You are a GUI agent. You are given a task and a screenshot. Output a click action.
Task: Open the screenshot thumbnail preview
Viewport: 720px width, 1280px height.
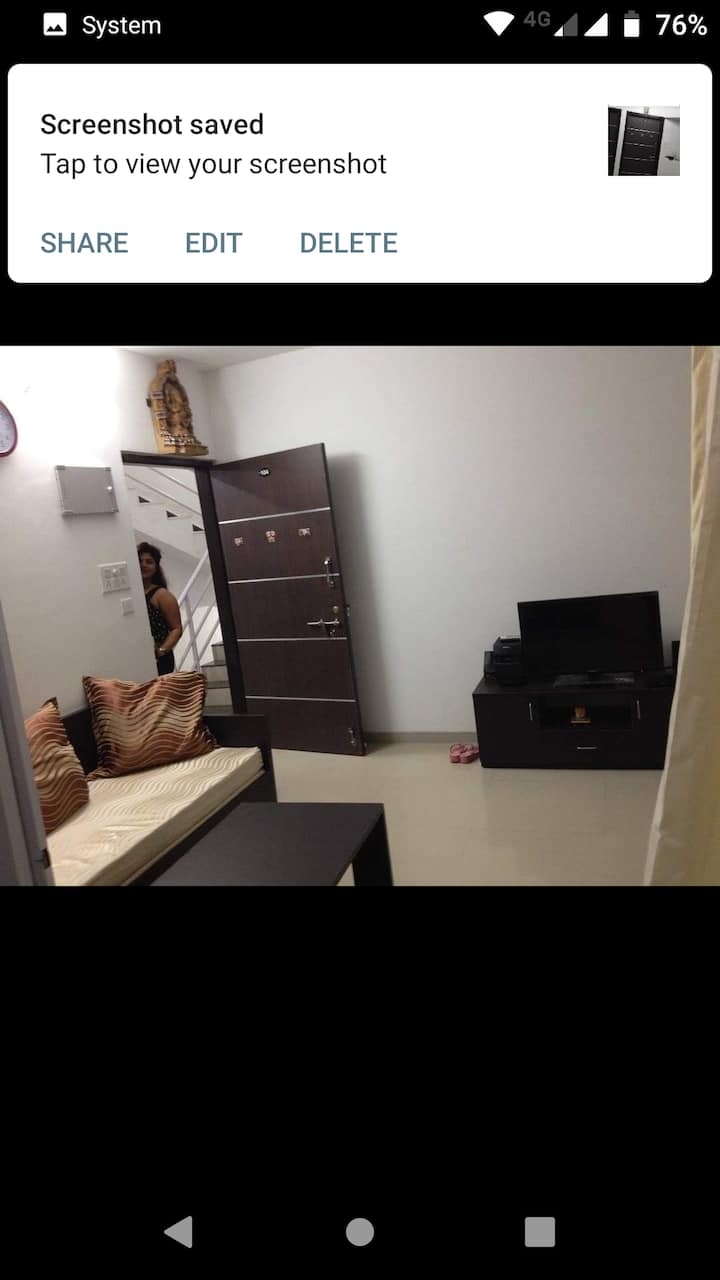[643, 141]
